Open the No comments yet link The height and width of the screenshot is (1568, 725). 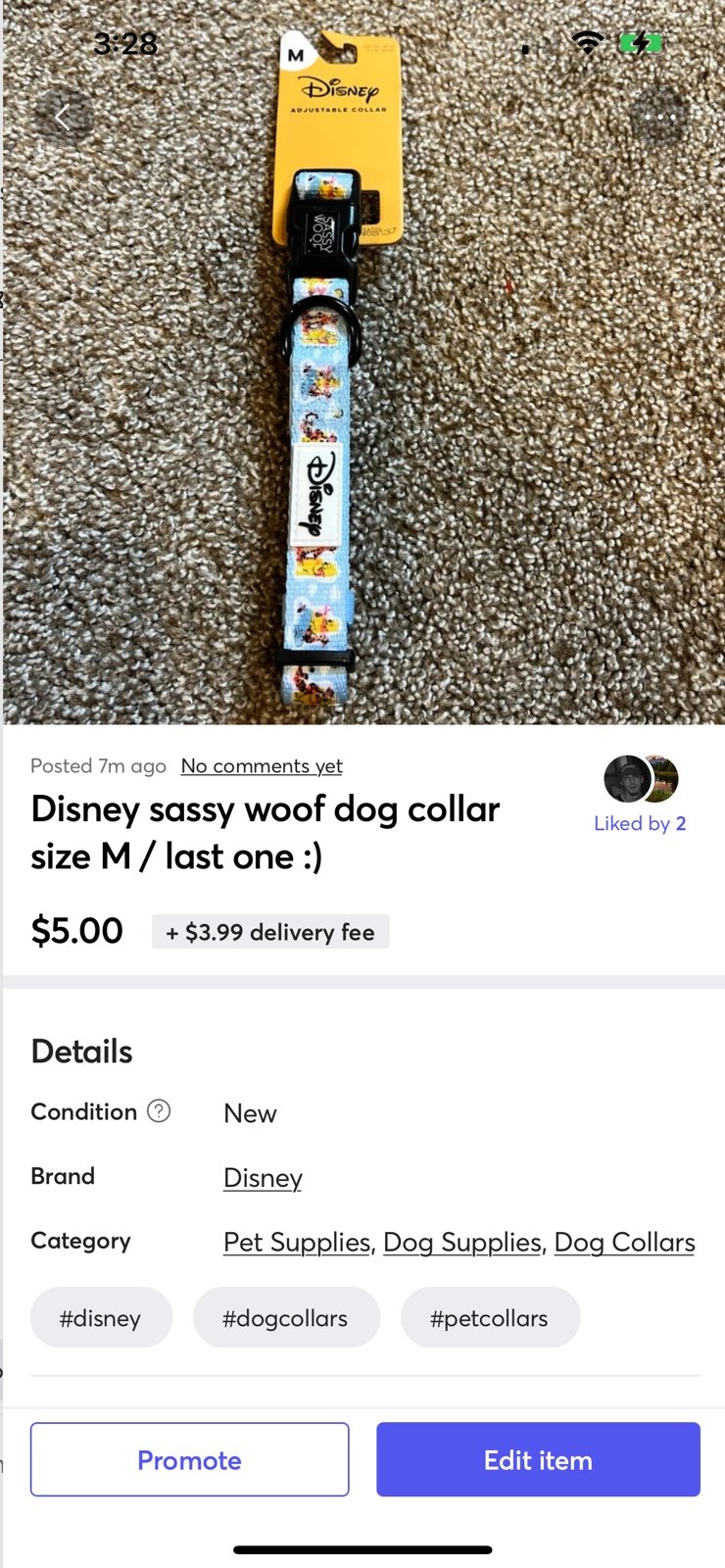(x=262, y=766)
